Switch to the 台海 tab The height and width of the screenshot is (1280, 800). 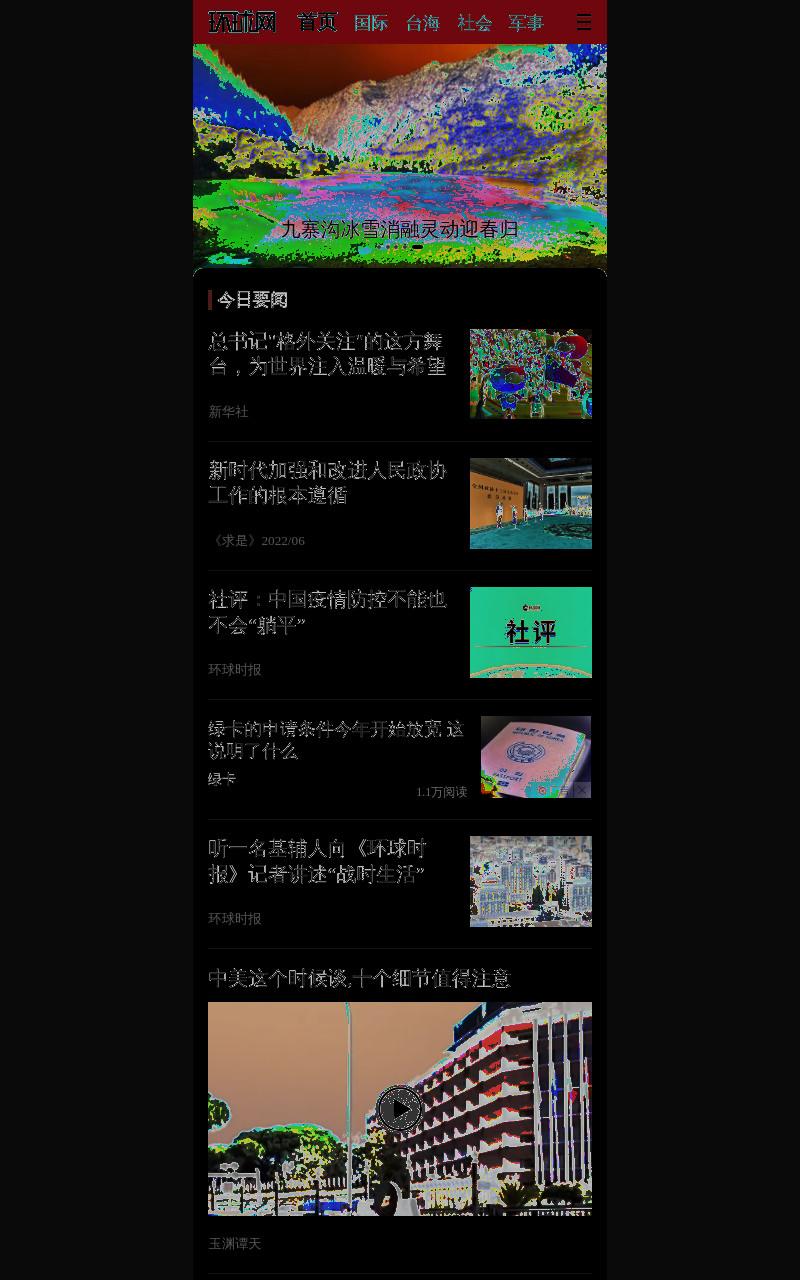[x=422, y=22]
